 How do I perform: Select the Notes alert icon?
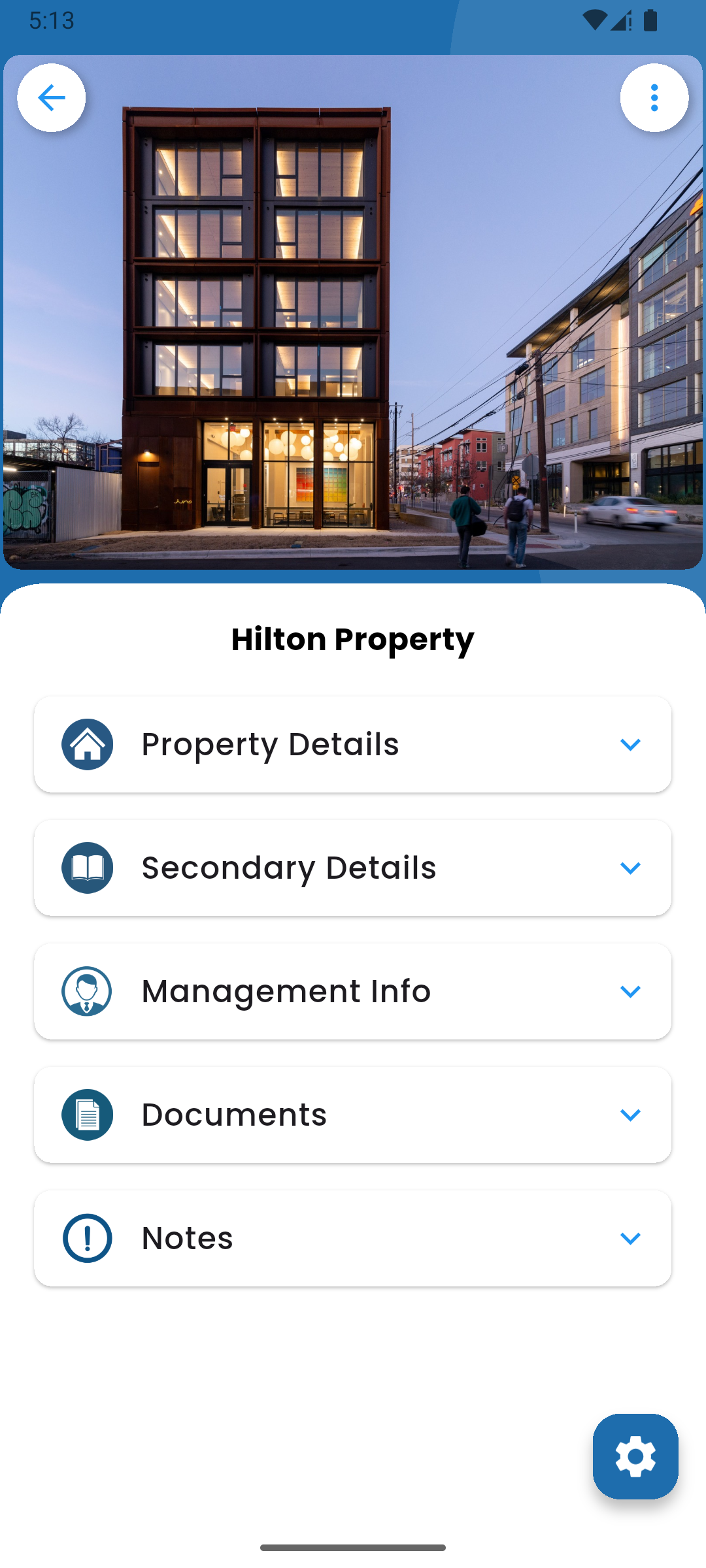coord(86,1237)
